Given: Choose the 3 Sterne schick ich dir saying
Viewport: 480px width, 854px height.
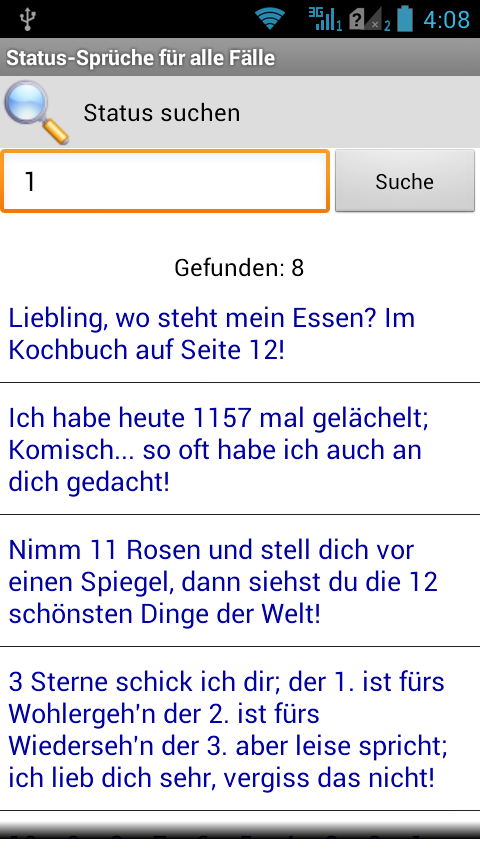Looking at the screenshot, I should [x=240, y=729].
